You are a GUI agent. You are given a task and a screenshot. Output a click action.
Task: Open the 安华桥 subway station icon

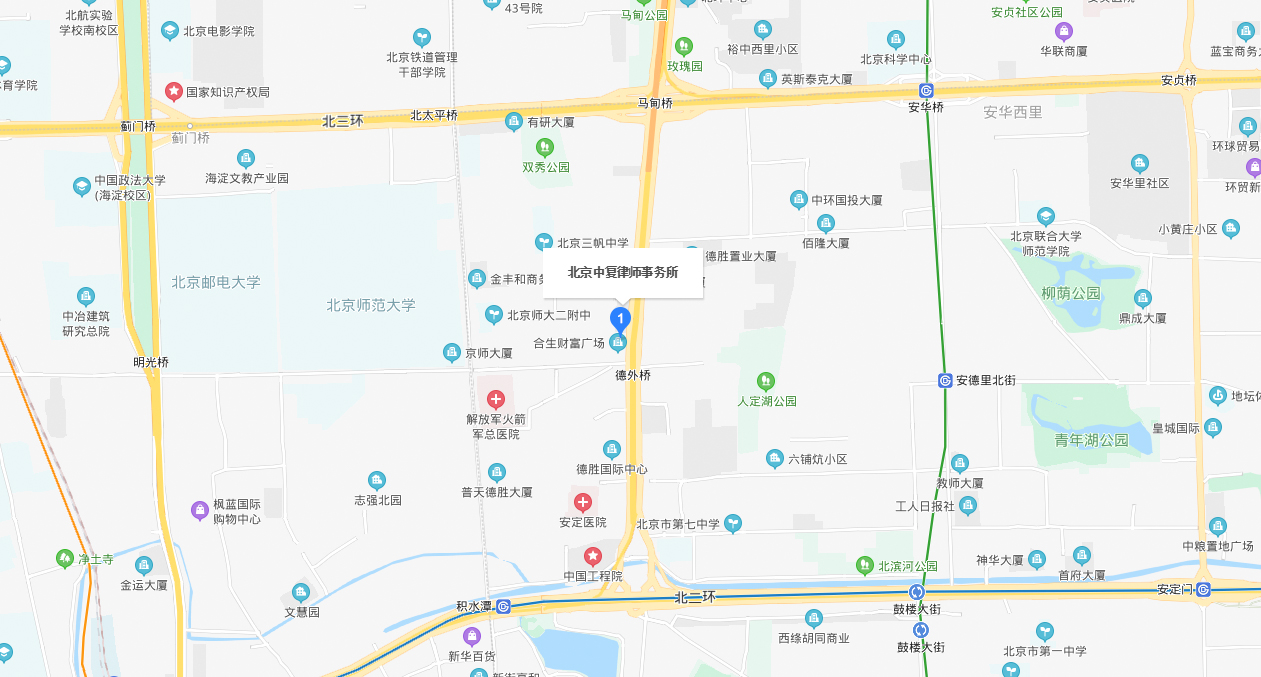[x=926, y=90]
